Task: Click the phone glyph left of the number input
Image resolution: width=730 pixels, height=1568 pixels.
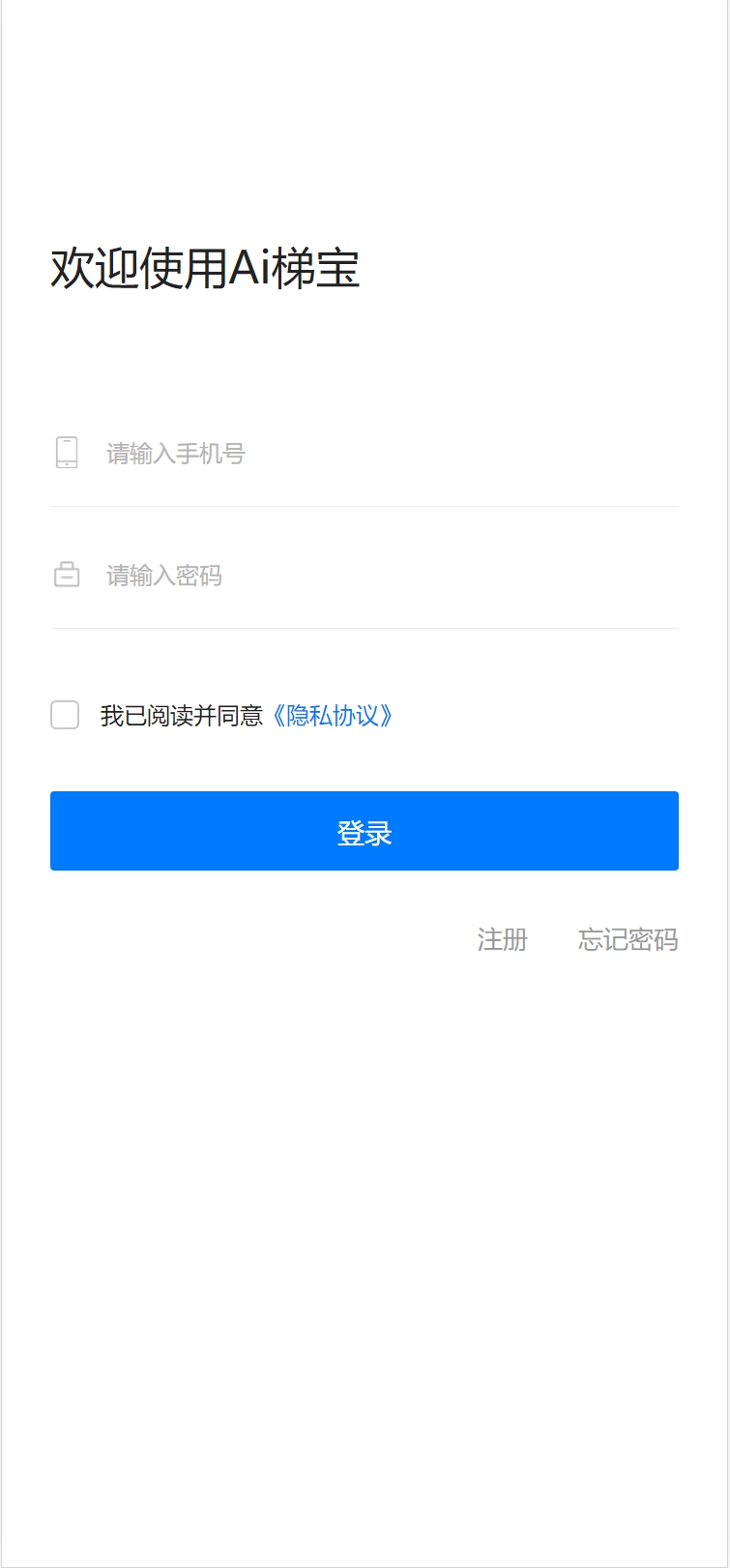Action: pos(65,453)
